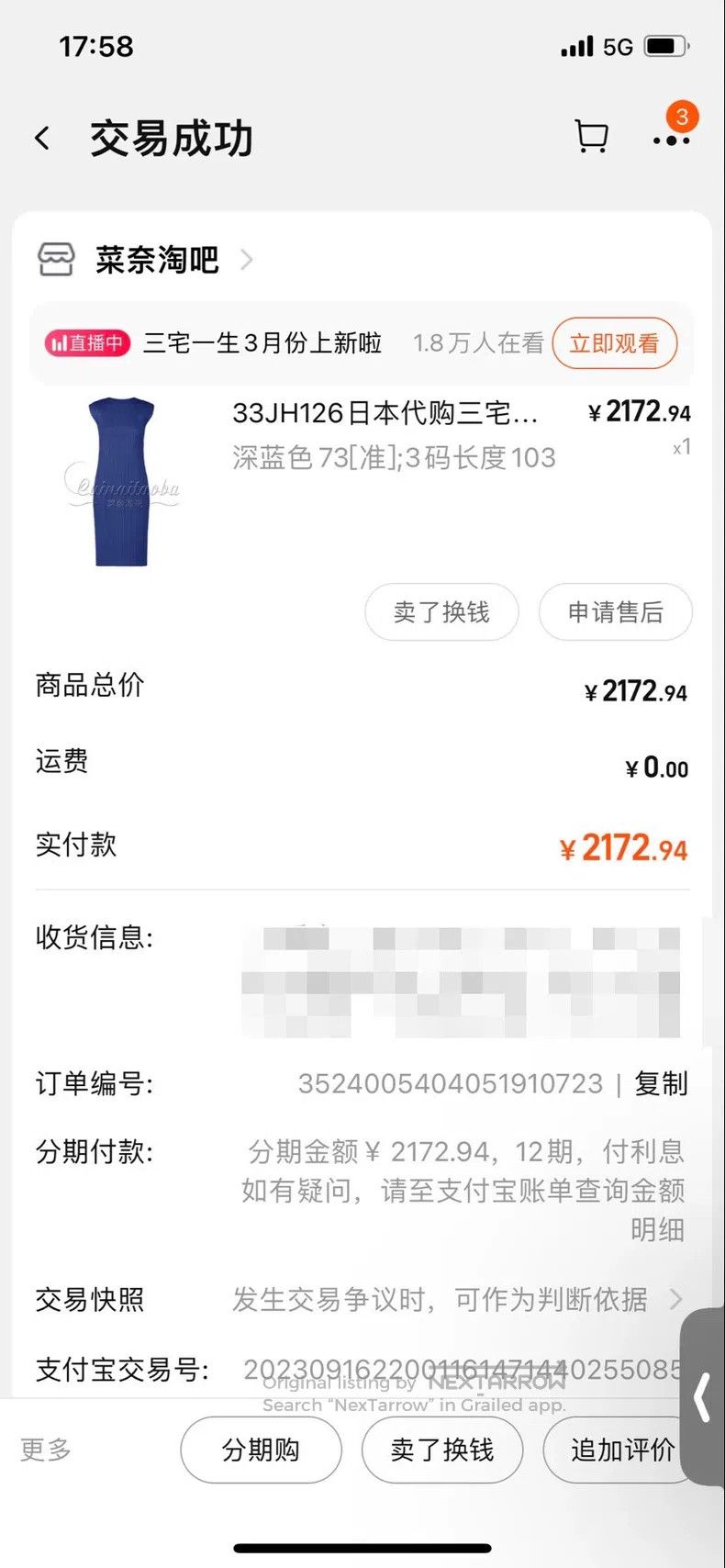Tap 卖了换钱 under the product item
Viewport: 725px width, 1568px height.
(x=441, y=612)
